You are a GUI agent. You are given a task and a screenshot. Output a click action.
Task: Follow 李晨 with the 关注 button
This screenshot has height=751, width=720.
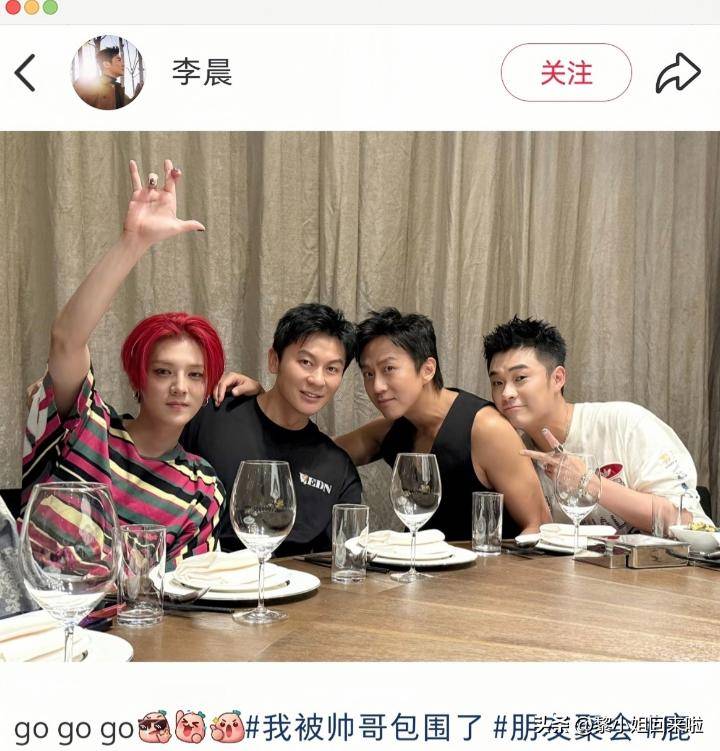coord(566,72)
